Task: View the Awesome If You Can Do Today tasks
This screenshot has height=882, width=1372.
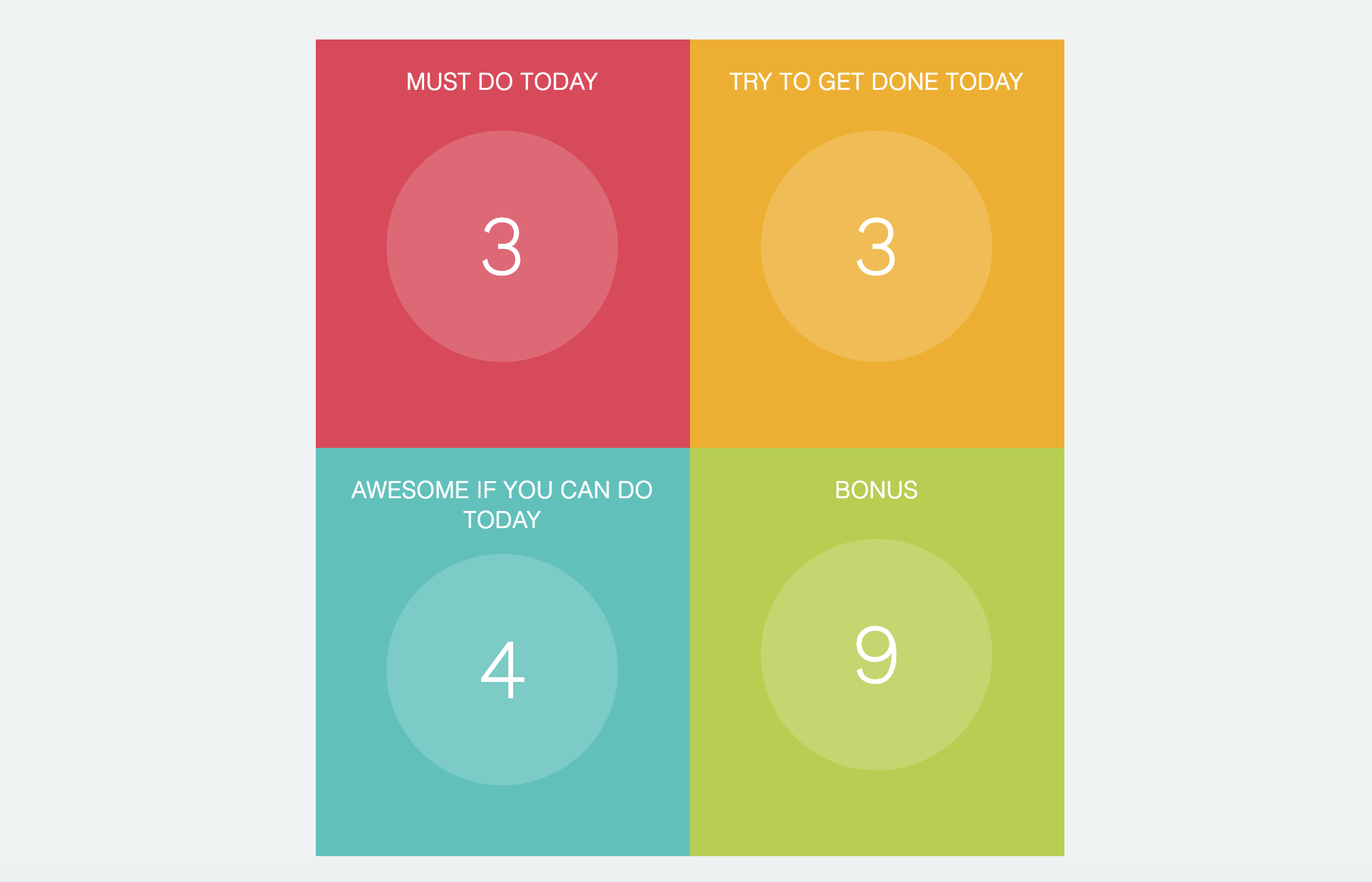Action: pyautogui.click(x=502, y=669)
